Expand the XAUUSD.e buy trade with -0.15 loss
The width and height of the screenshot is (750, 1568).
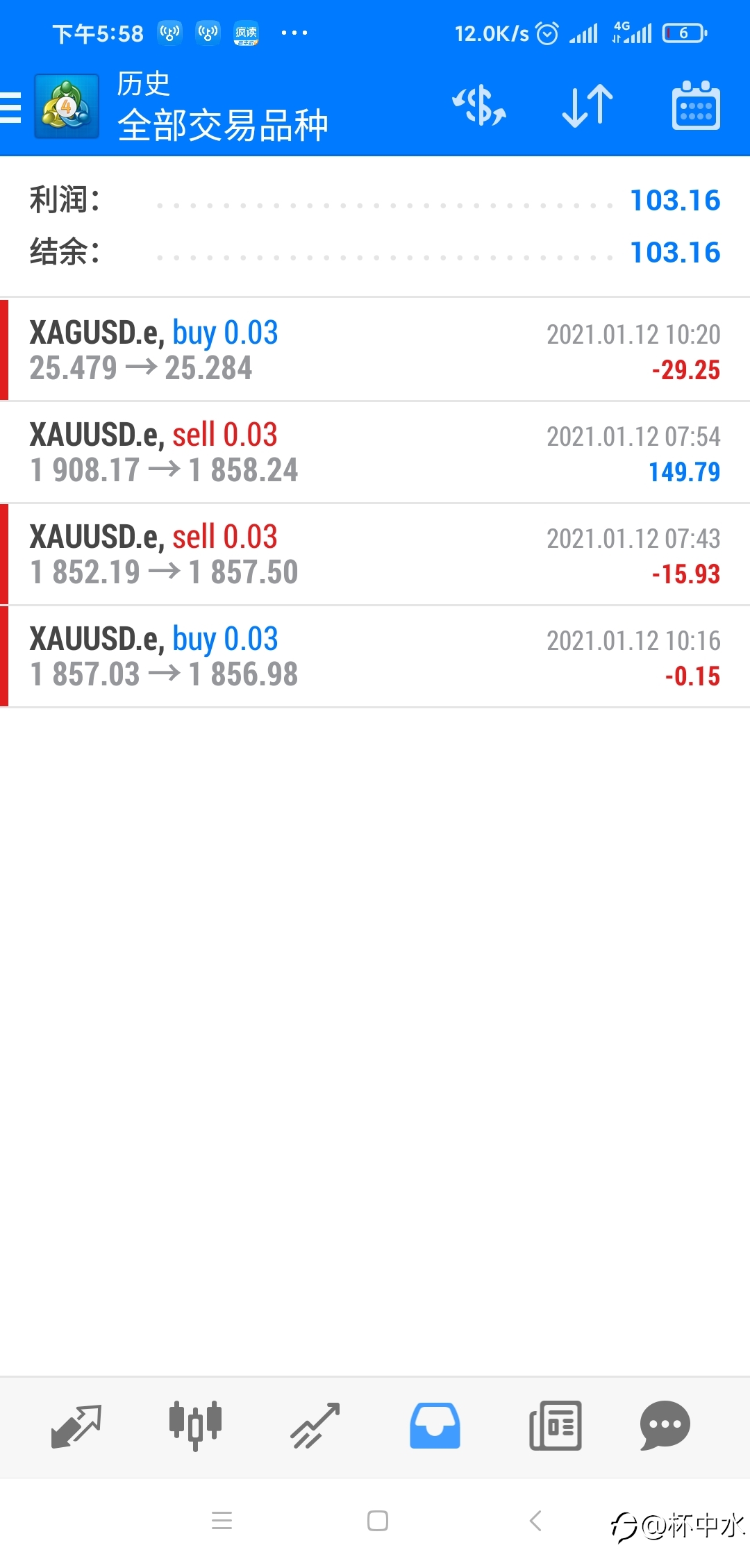tap(375, 656)
